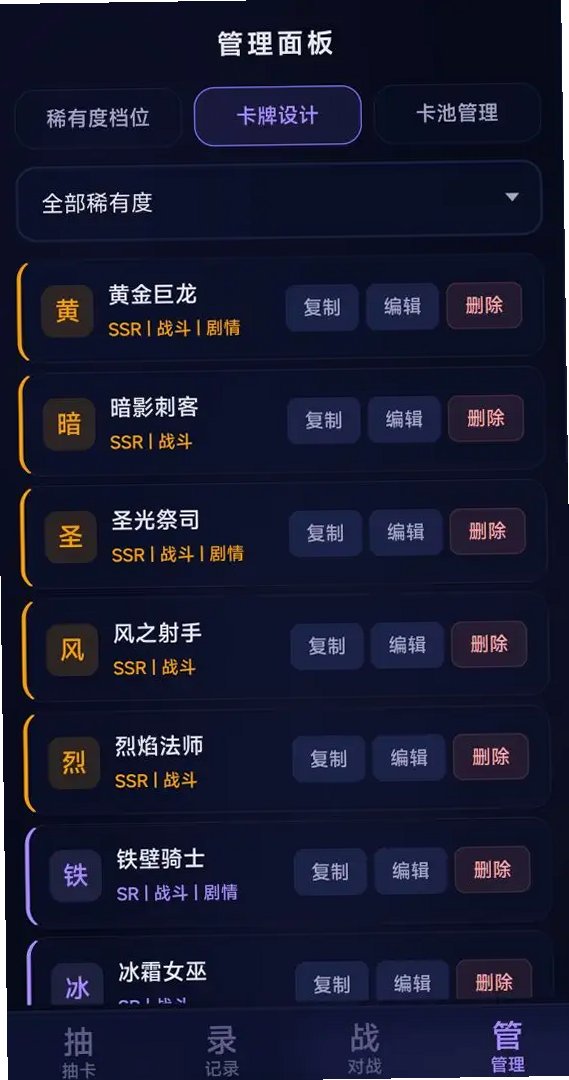The height and width of the screenshot is (1080, 569).
Task: Delete the 风之射手 card
Action: pos(489,643)
